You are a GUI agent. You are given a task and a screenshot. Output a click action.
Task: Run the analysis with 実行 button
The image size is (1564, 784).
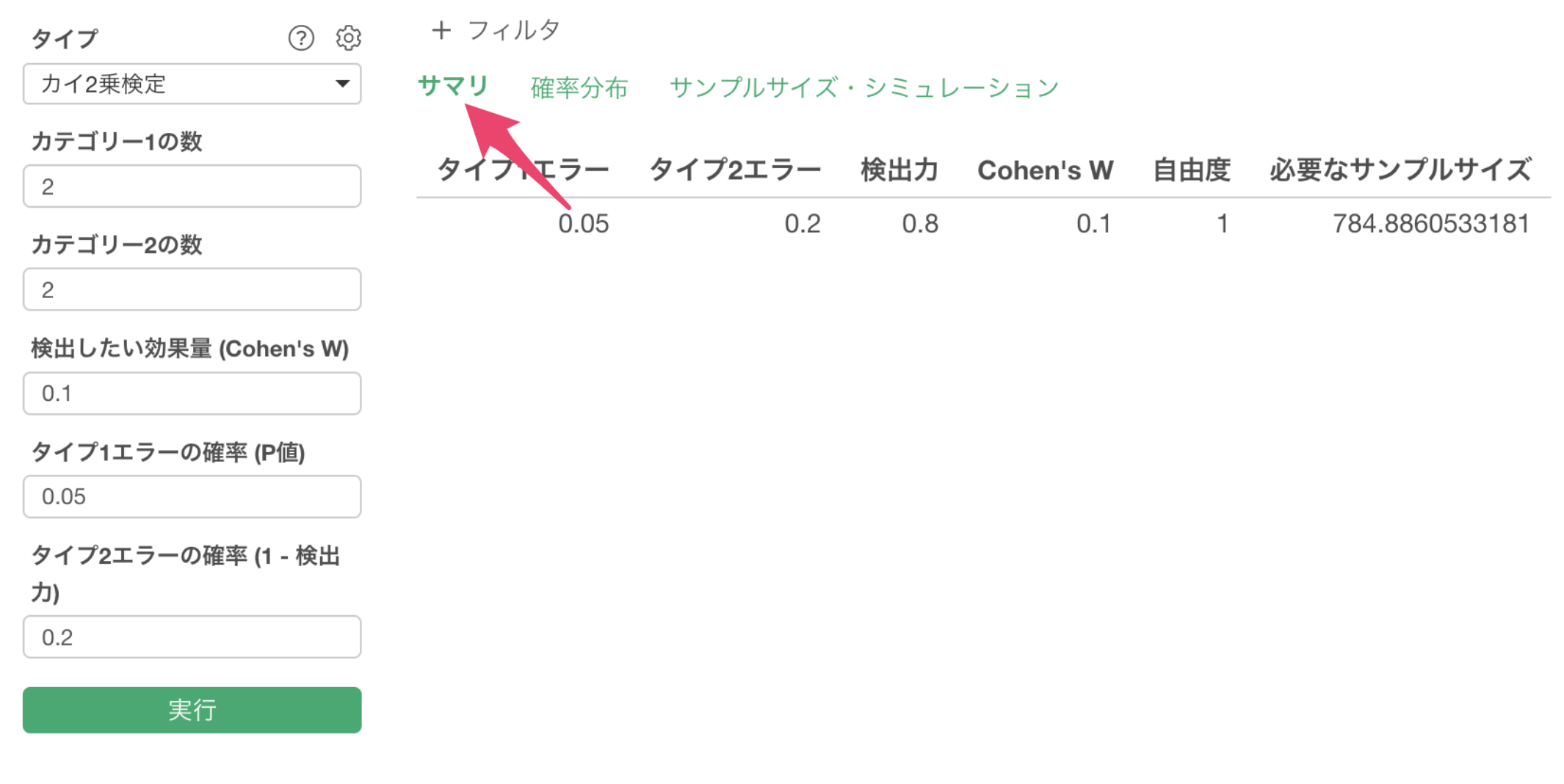[192, 710]
